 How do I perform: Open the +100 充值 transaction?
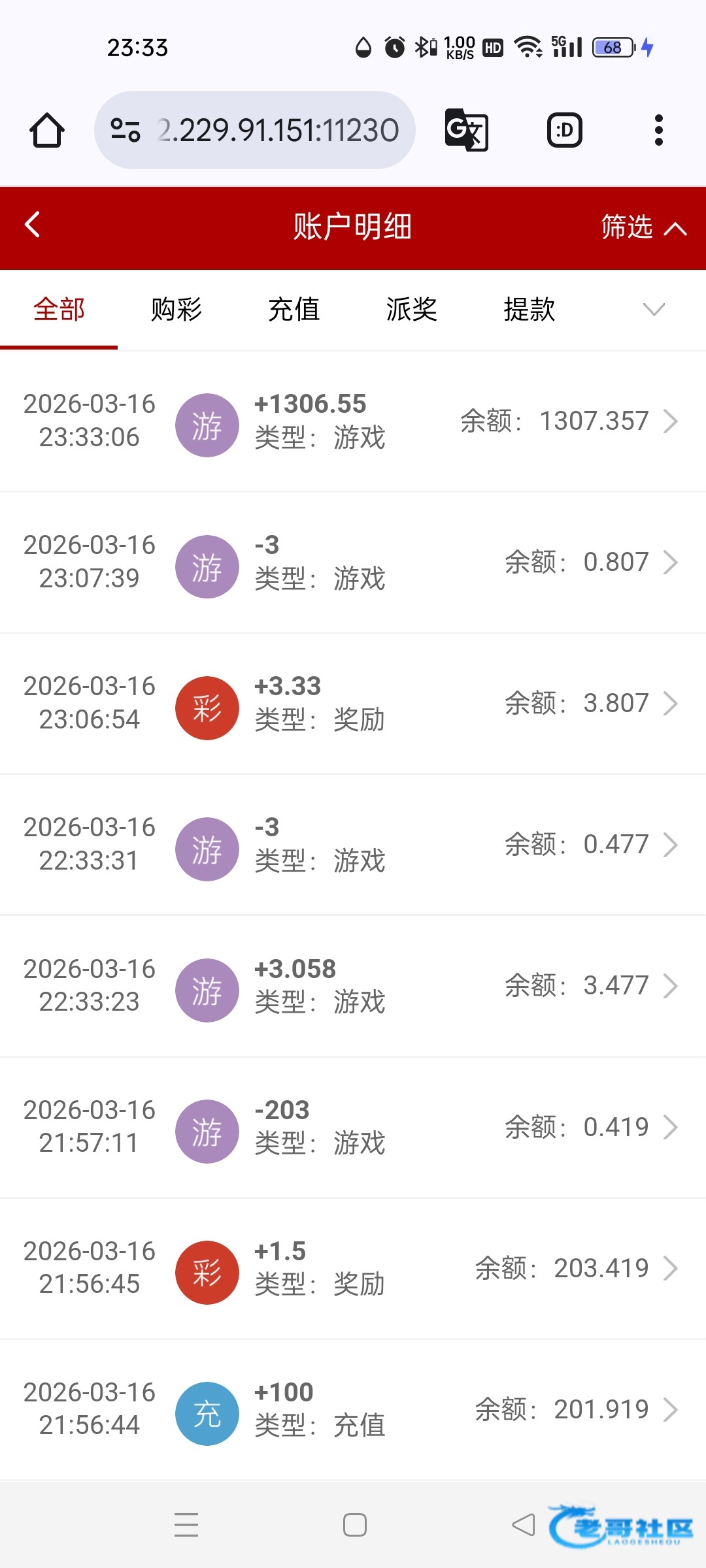(353, 1409)
